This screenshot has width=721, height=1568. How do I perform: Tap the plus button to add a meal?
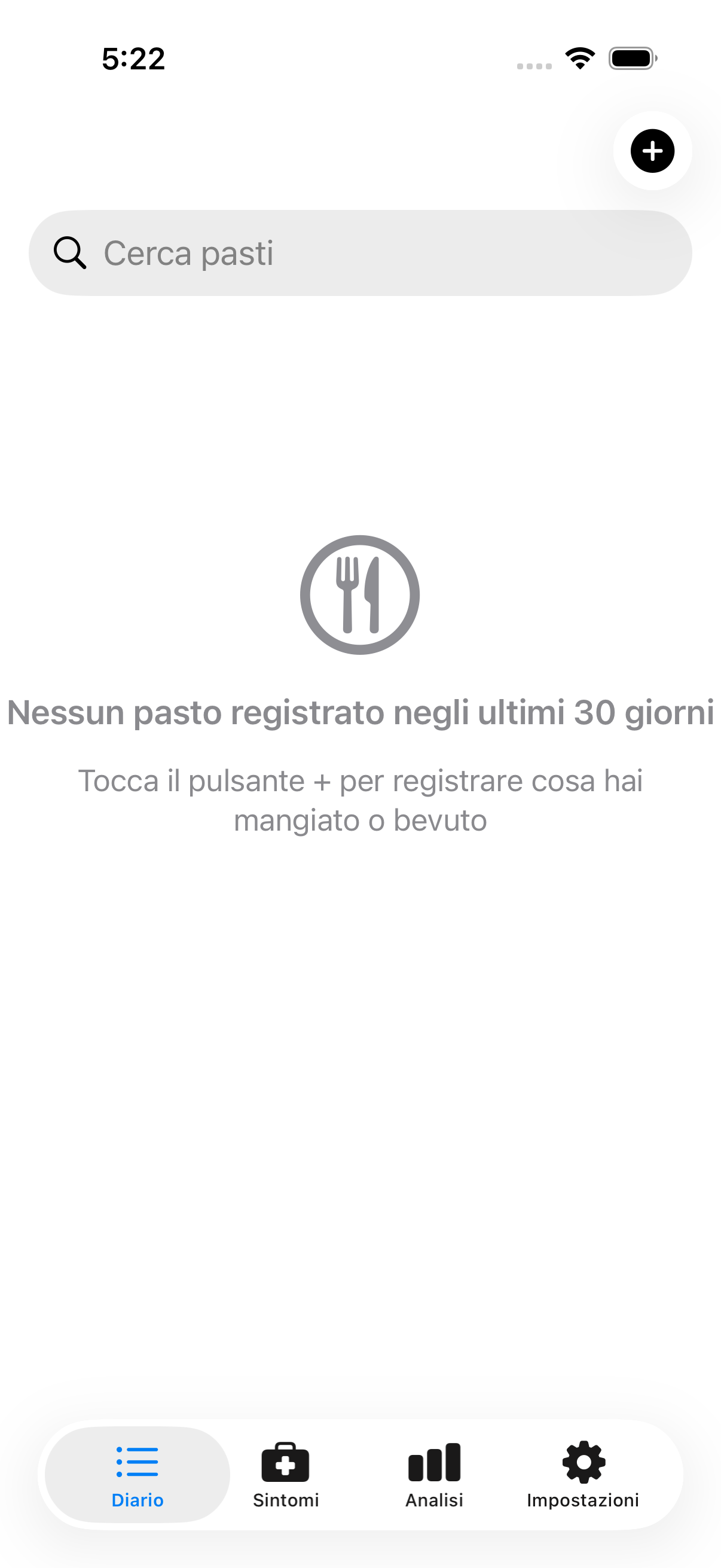pyautogui.click(x=652, y=152)
